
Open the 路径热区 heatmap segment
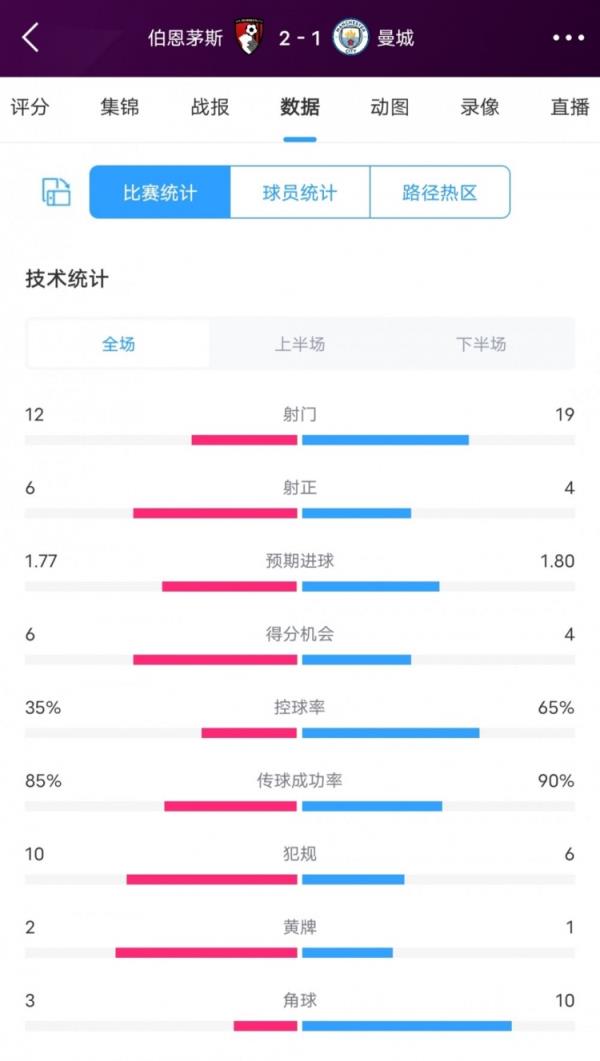tap(440, 192)
